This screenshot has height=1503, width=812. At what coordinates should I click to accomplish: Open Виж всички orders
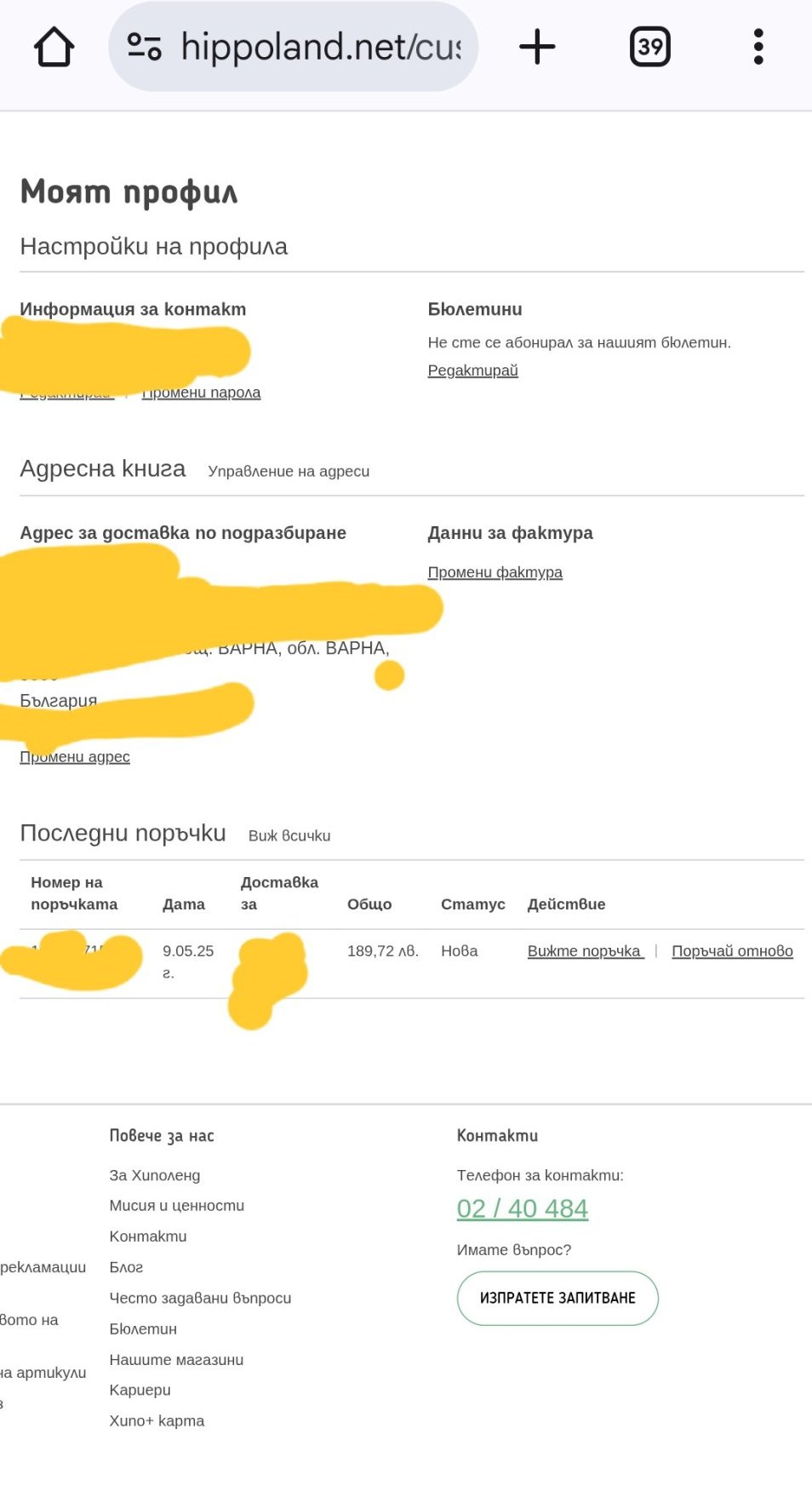pos(289,836)
